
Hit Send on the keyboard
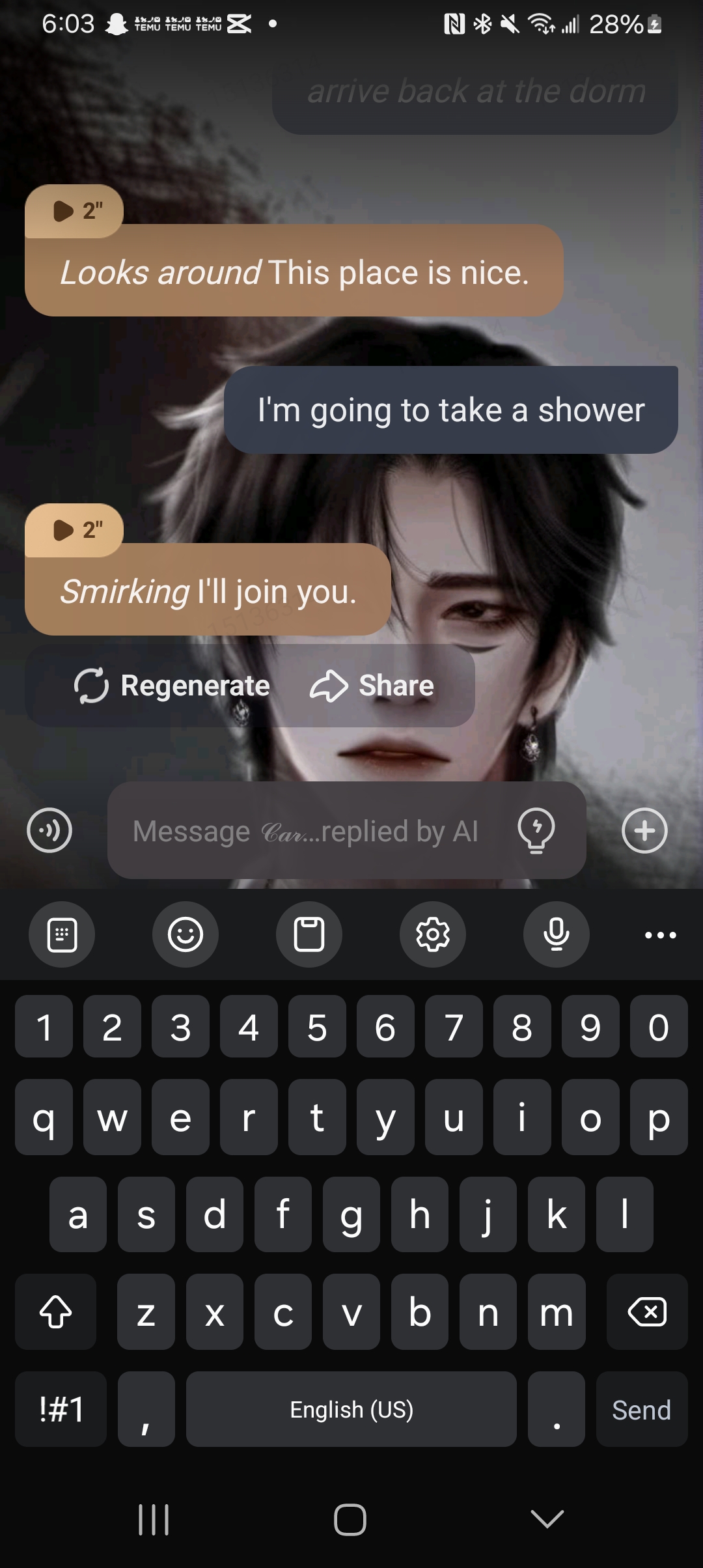point(642,1410)
